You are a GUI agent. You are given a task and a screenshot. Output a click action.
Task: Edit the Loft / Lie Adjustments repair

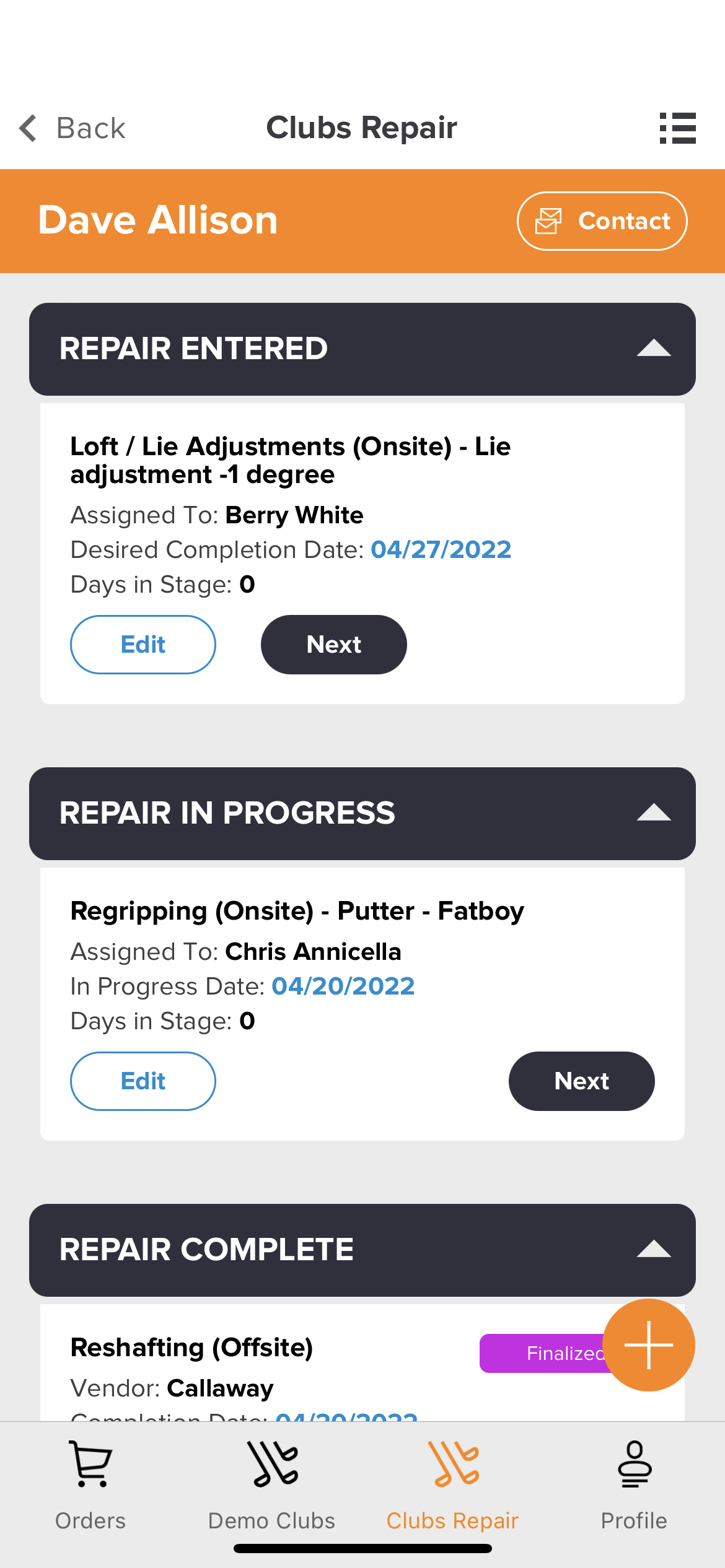pos(143,645)
